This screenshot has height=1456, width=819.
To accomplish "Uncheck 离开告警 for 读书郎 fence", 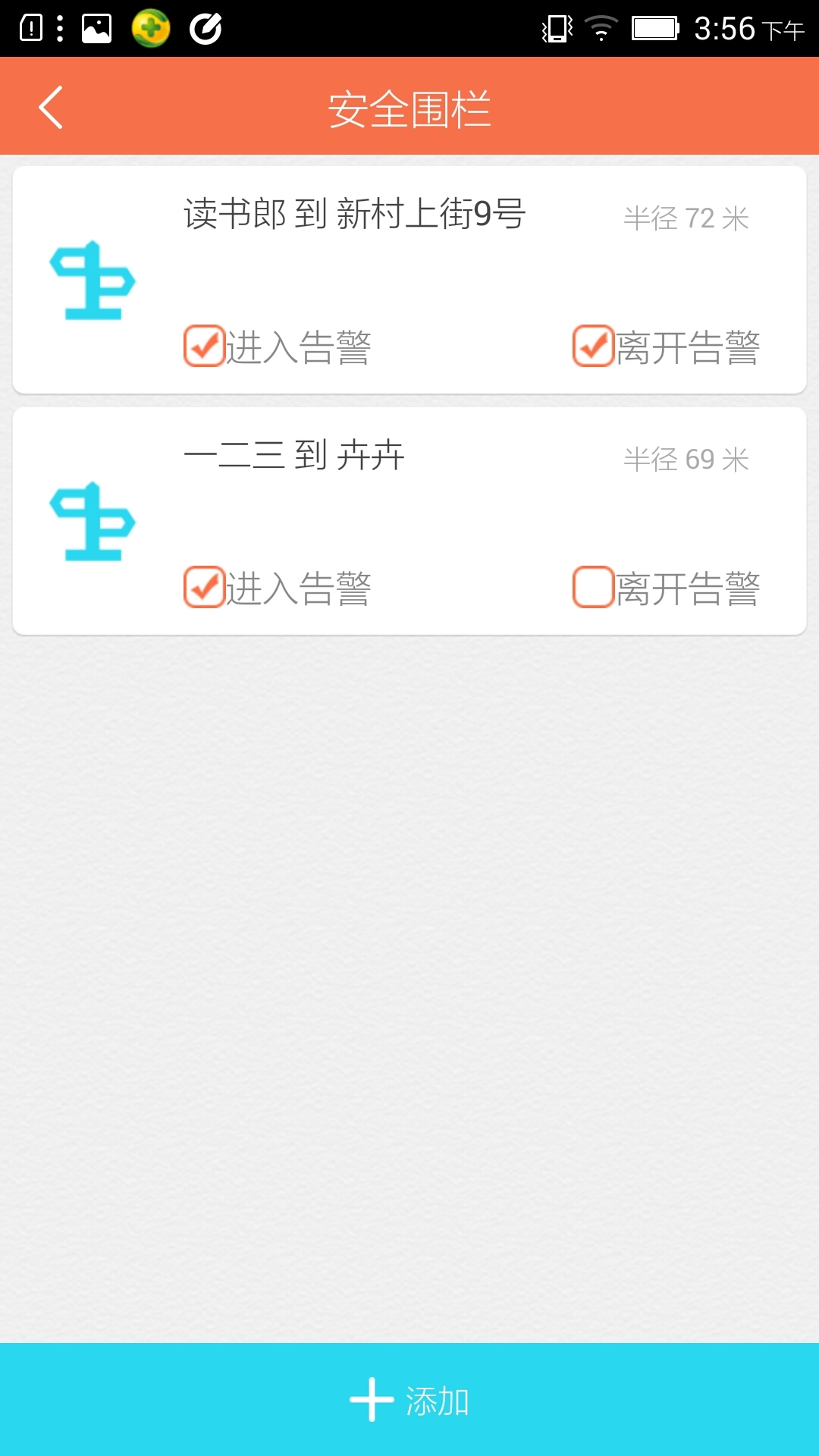I will click(593, 347).
